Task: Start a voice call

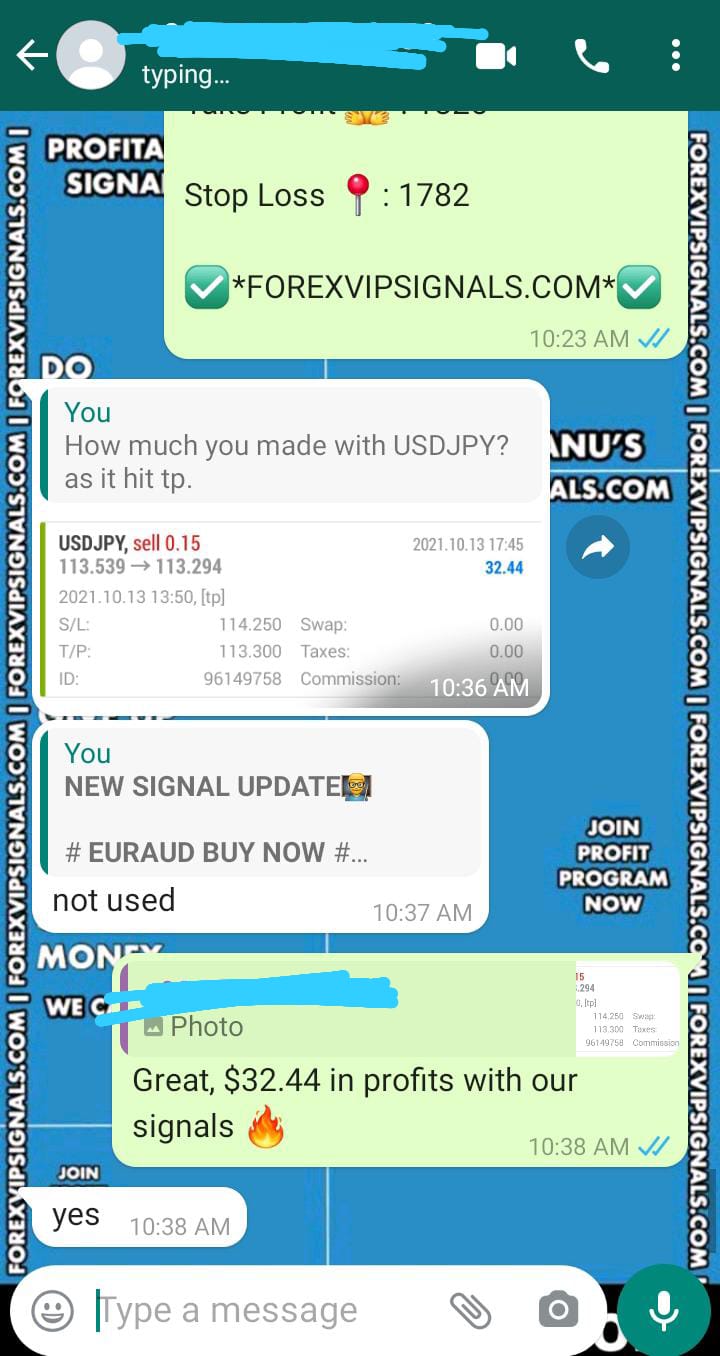Action: click(x=591, y=56)
